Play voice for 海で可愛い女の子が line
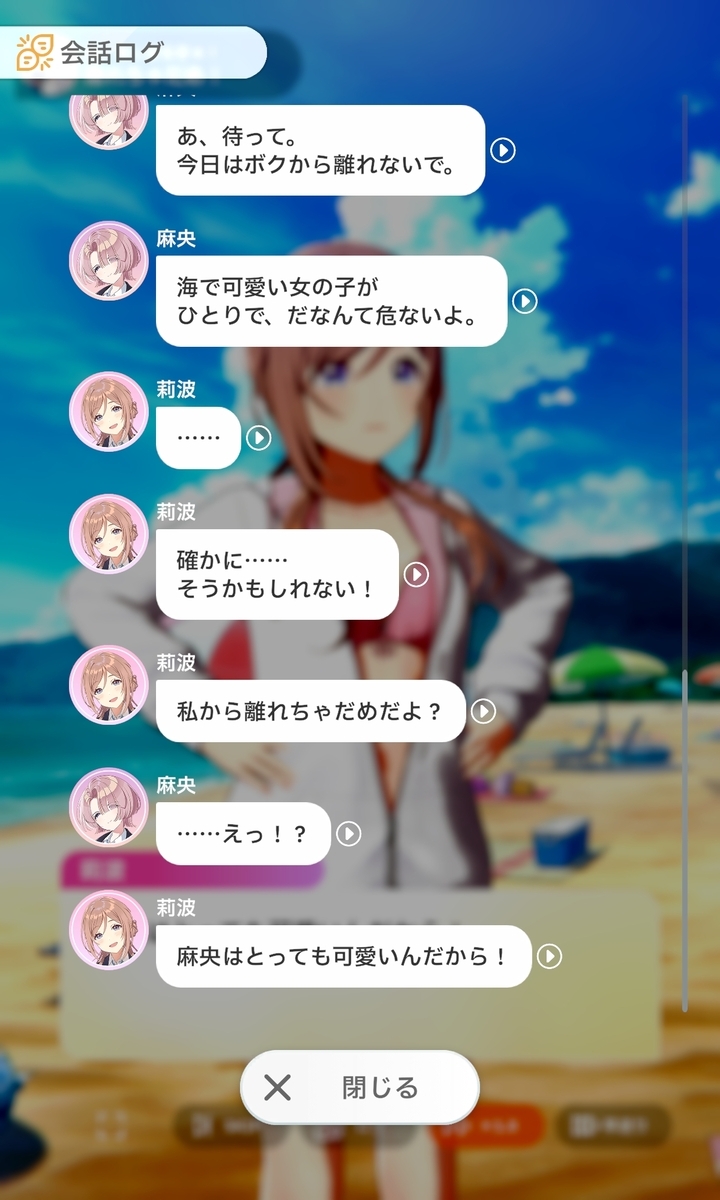Screen dimensions: 720x1200 pos(525,301)
